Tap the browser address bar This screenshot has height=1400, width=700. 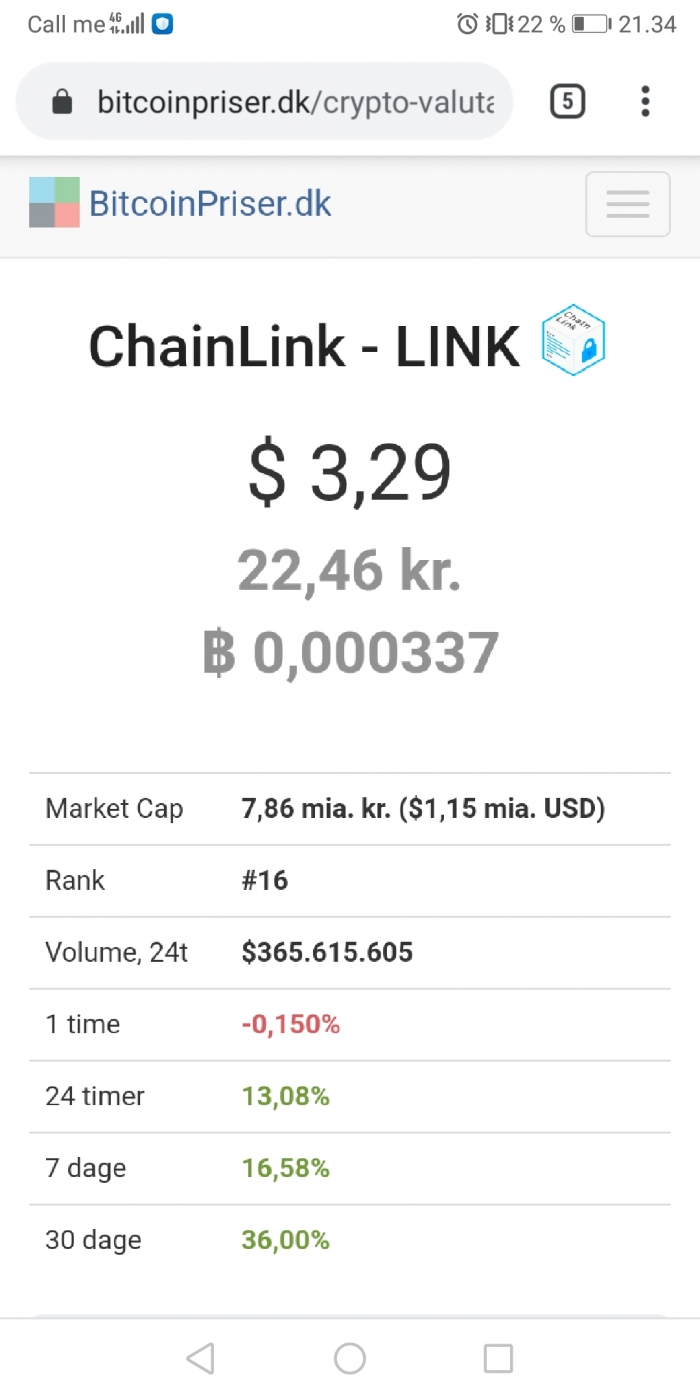click(x=265, y=101)
